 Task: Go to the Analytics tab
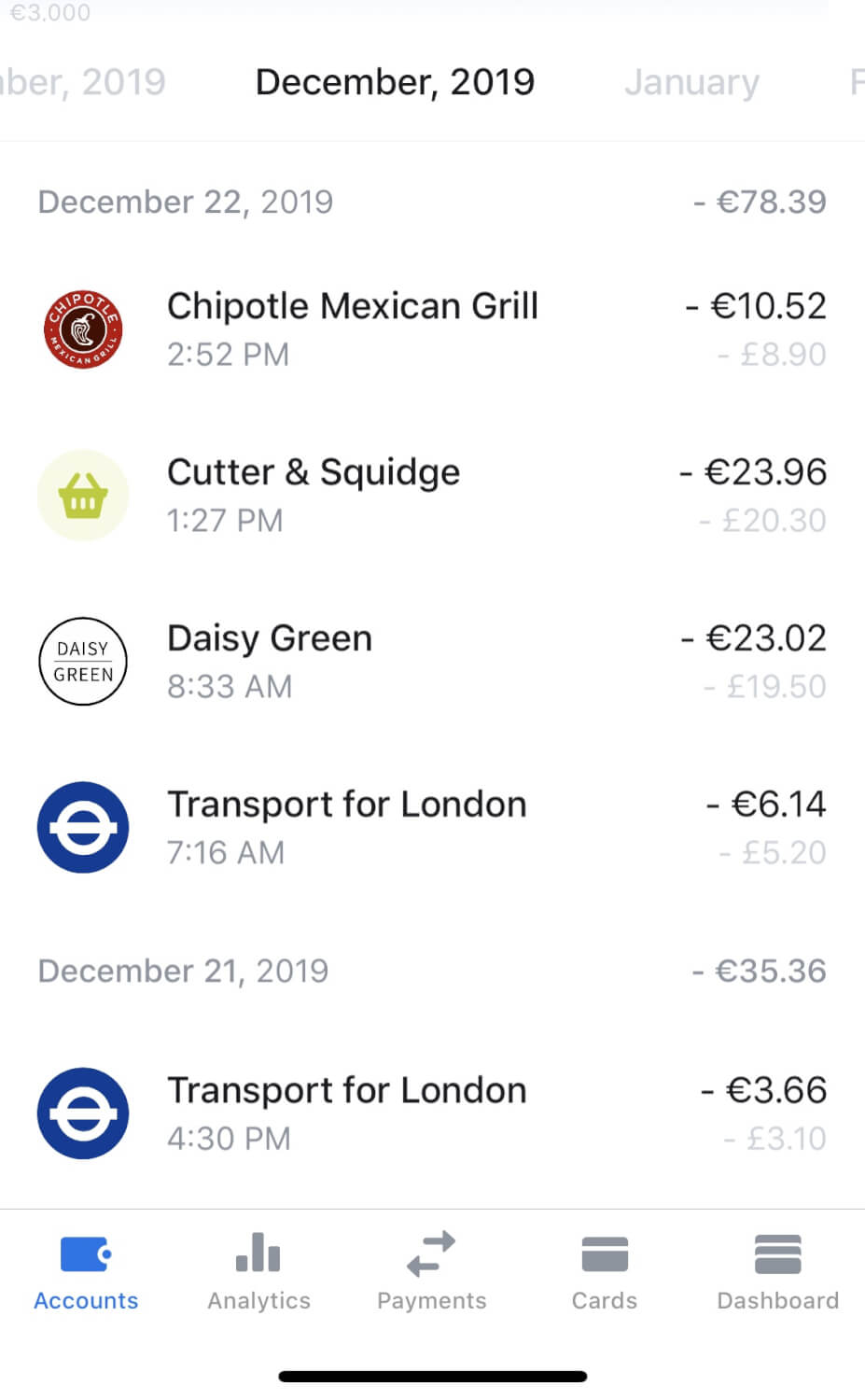(x=258, y=1271)
